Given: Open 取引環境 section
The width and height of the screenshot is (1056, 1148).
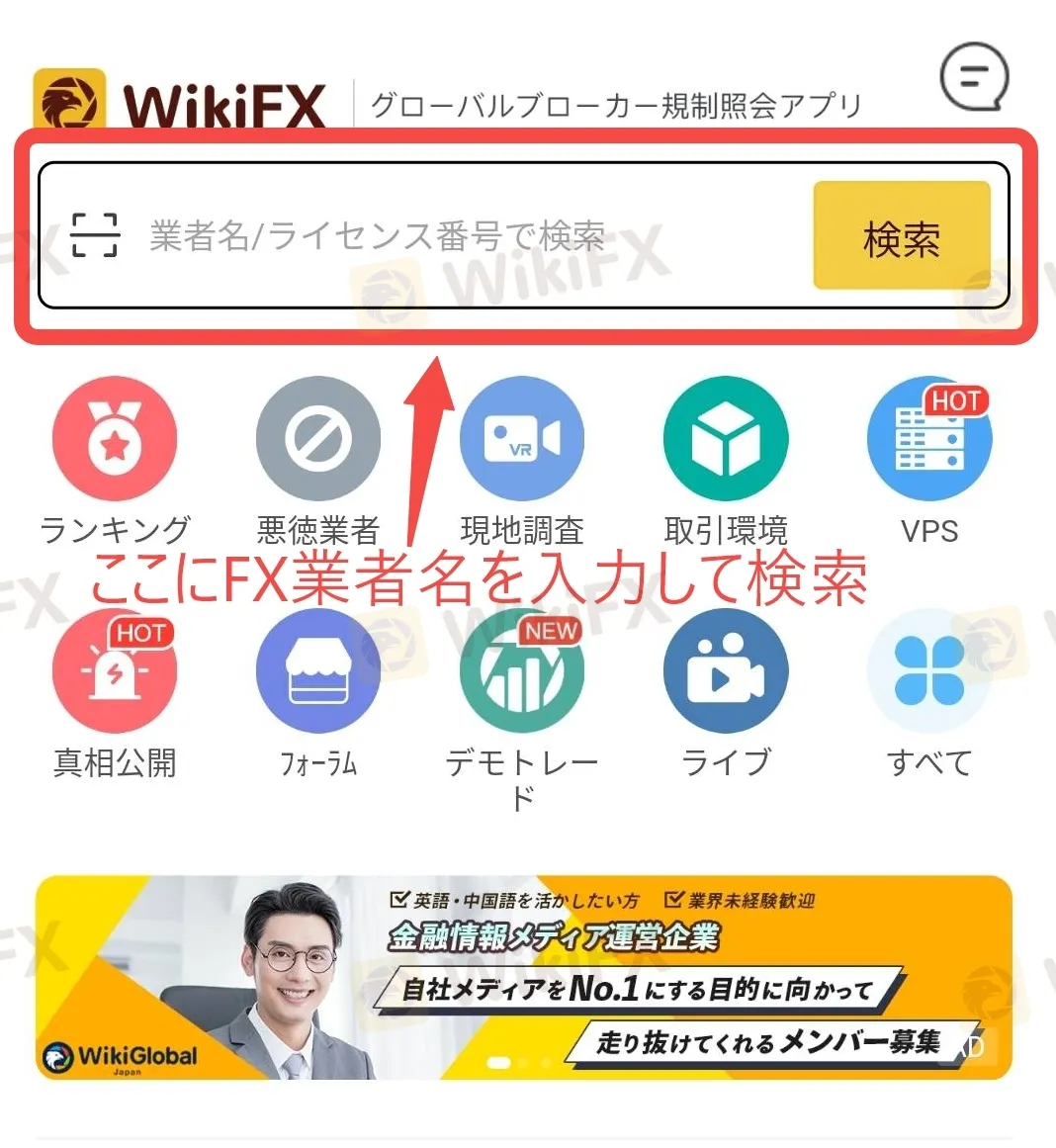Looking at the screenshot, I should (725, 439).
